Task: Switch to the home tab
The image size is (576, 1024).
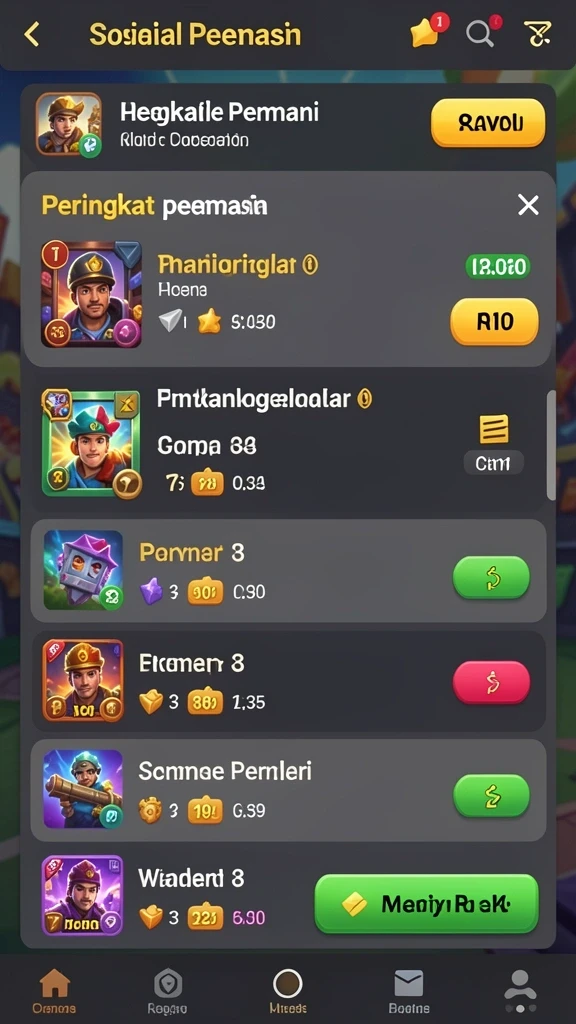Action: click(x=55, y=991)
